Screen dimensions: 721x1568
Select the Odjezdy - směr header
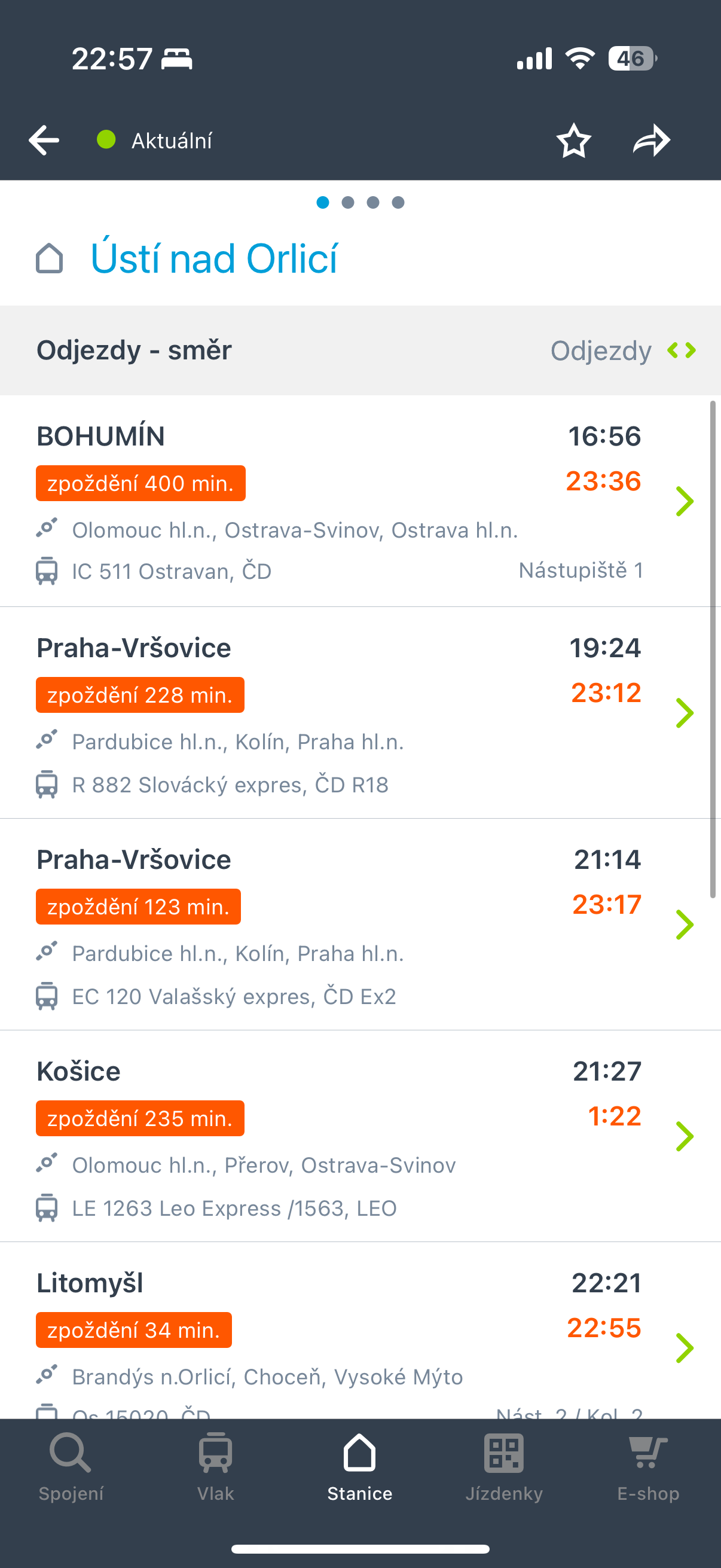pos(134,350)
